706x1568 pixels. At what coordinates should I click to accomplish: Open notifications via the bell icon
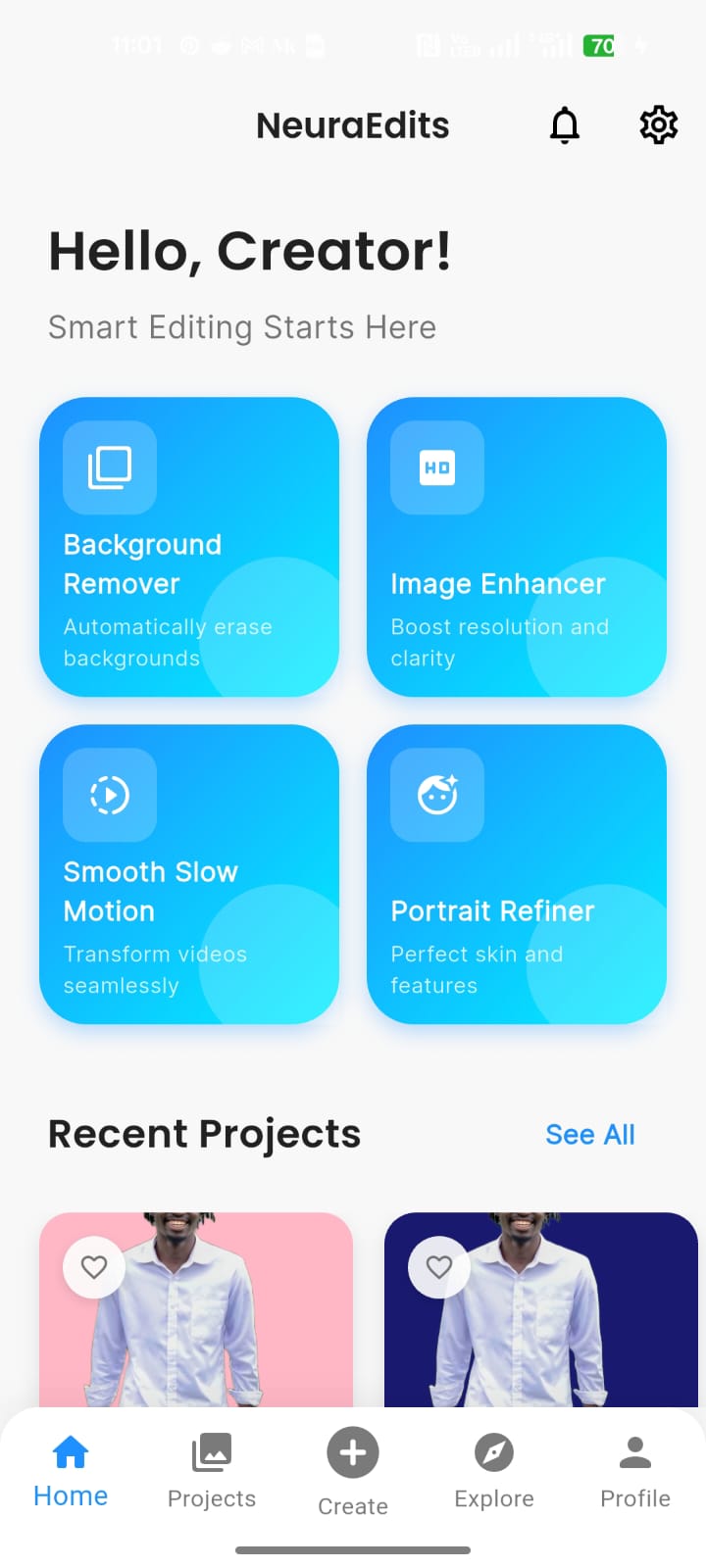[565, 125]
